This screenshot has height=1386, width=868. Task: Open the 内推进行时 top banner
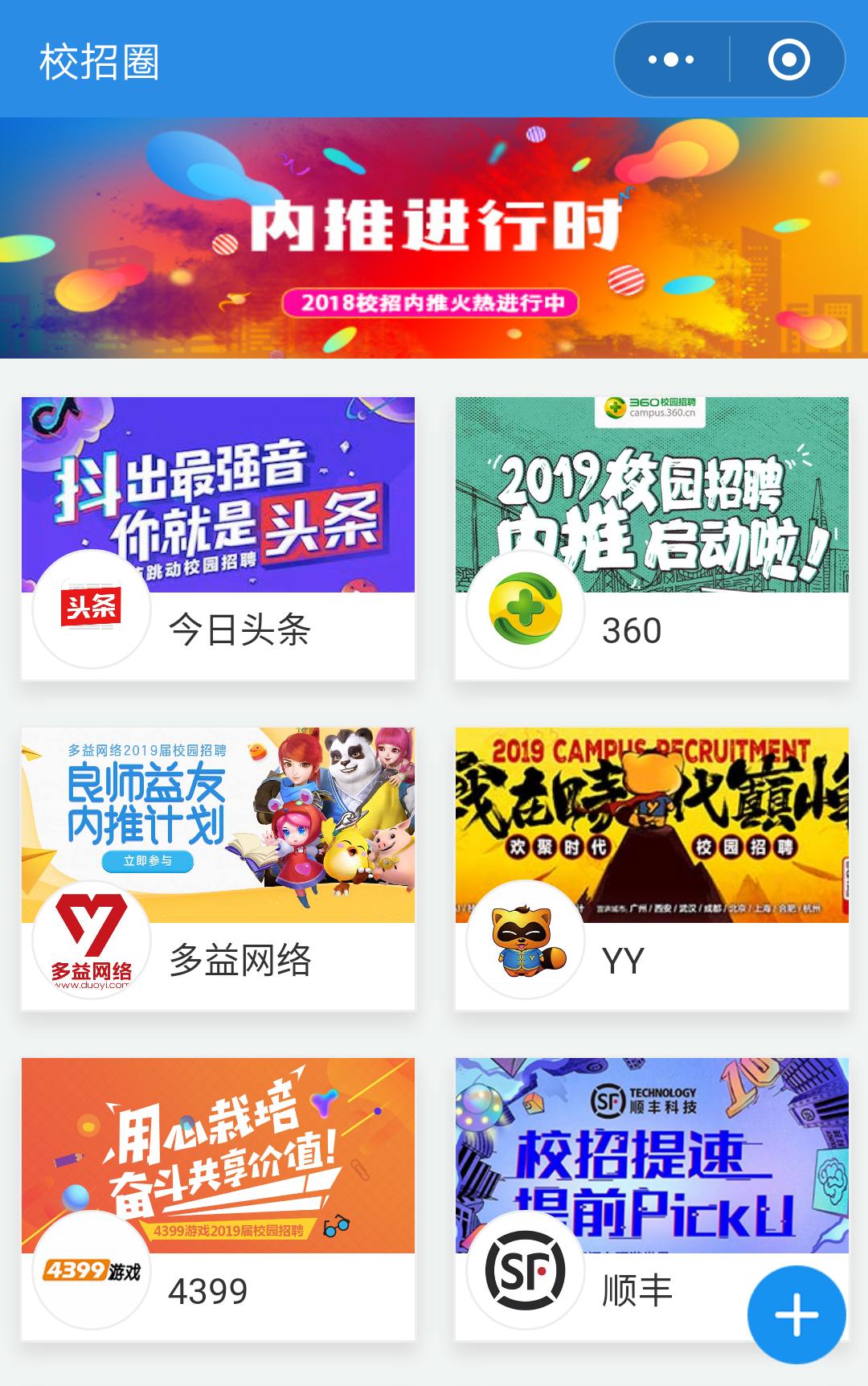[x=434, y=238]
